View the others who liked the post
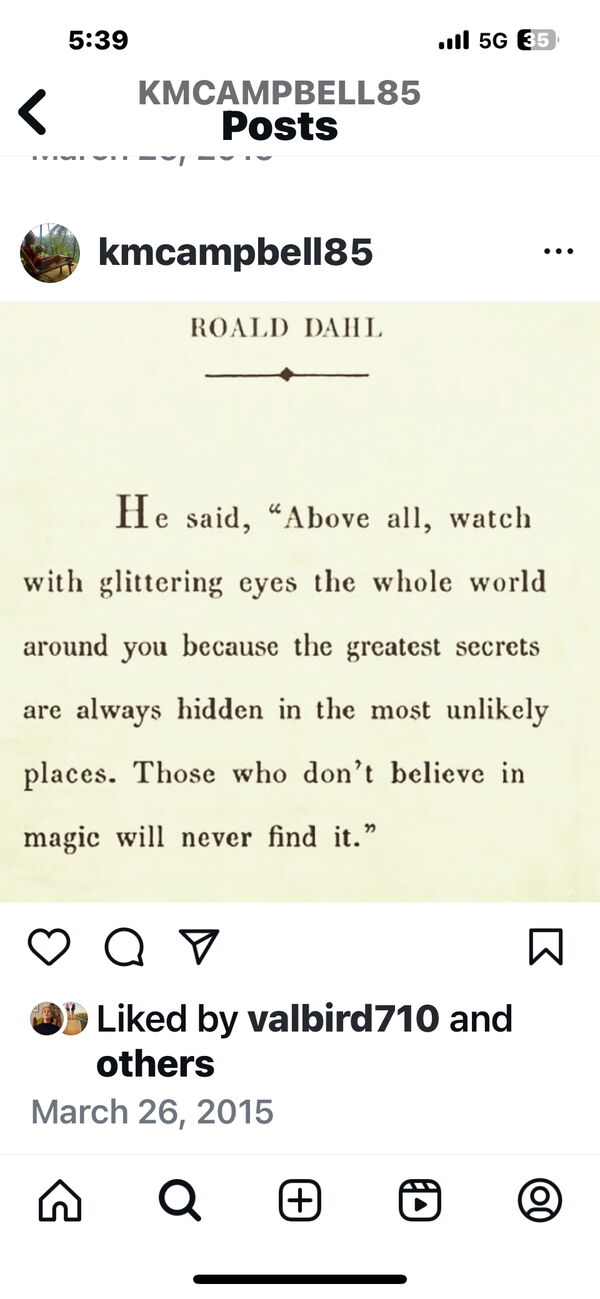This screenshot has height=1299, width=600. (155, 1064)
